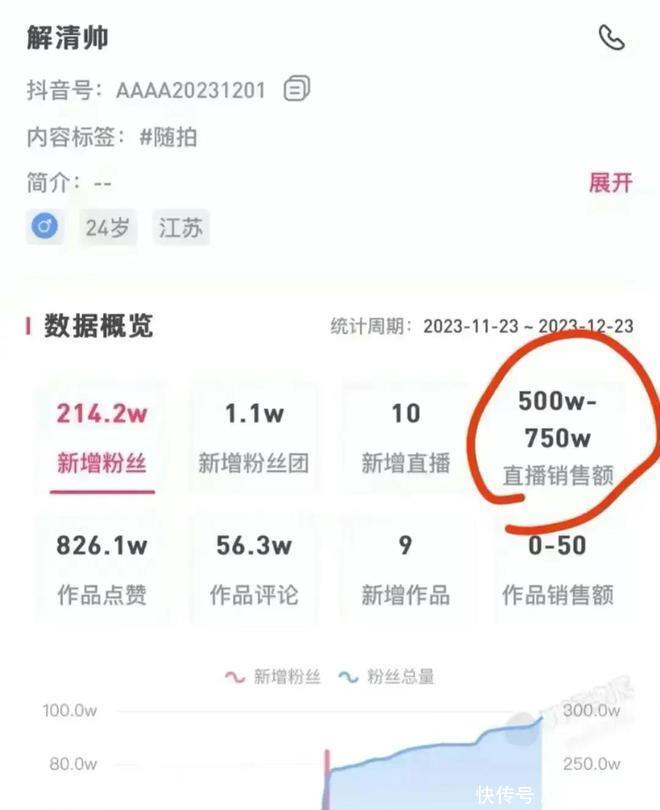Switch to the 新增粉丝团 metric
Viewport: 660px width, 810px height.
(253, 438)
